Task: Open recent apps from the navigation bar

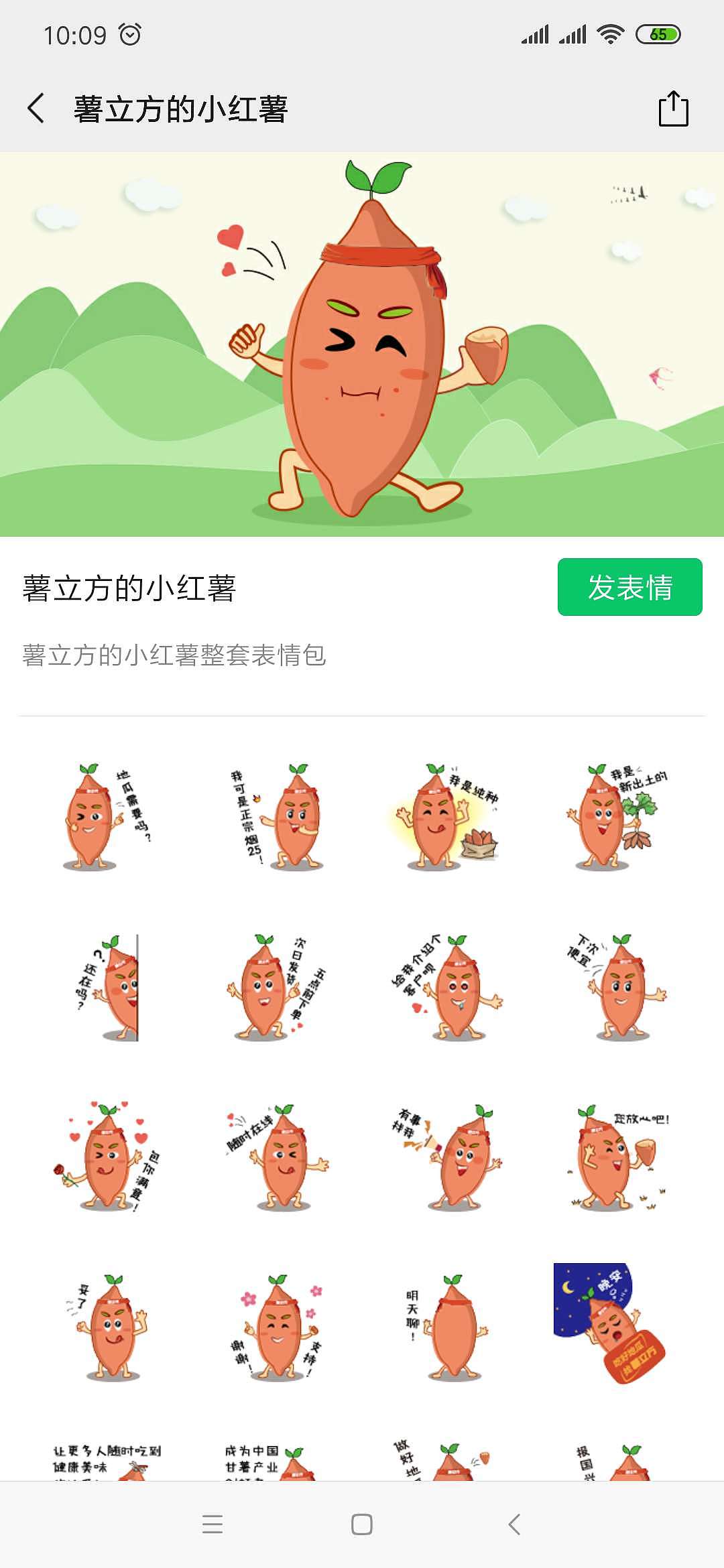Action: (x=213, y=1524)
